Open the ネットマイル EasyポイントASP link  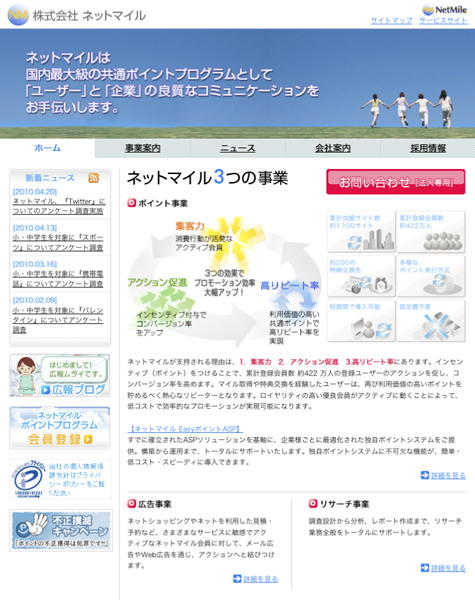pyautogui.click(x=185, y=429)
